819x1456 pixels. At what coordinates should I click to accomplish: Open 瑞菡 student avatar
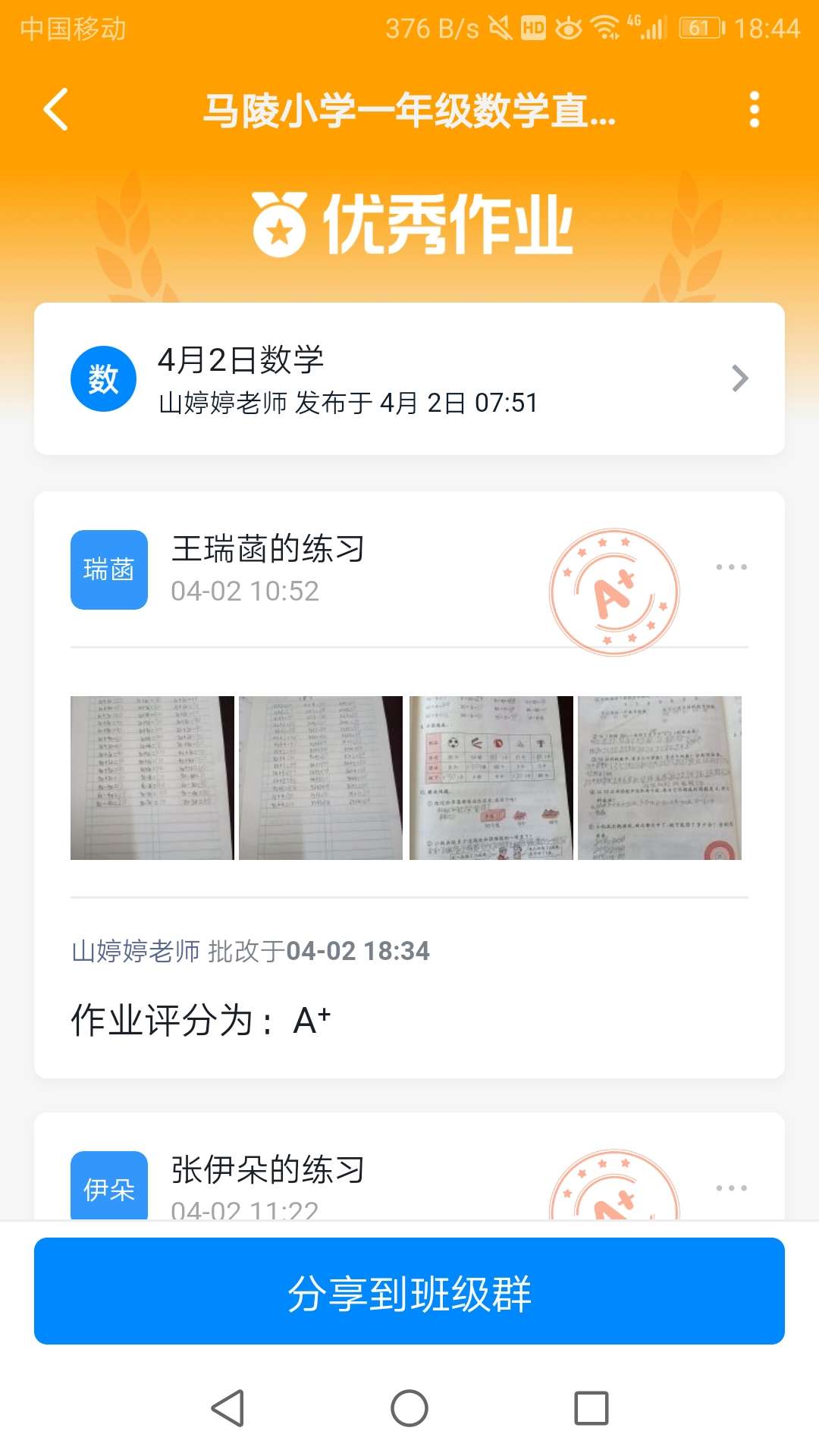(x=109, y=570)
